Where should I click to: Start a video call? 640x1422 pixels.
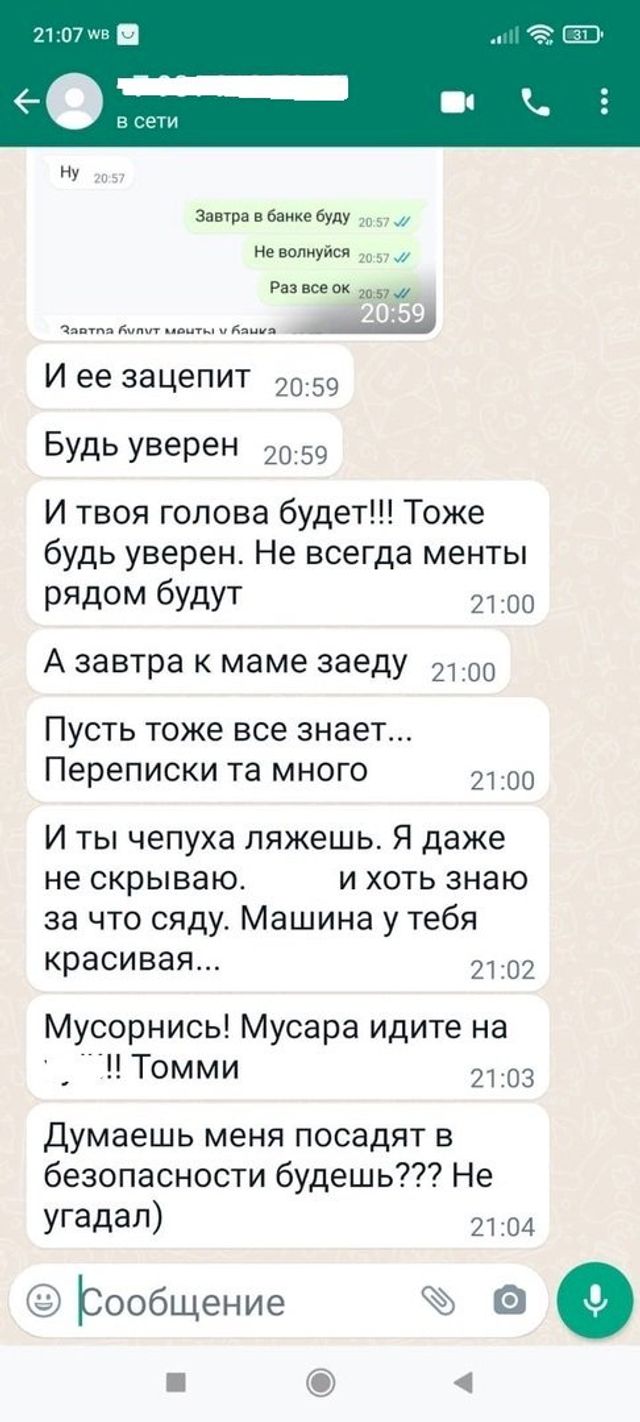coord(458,102)
